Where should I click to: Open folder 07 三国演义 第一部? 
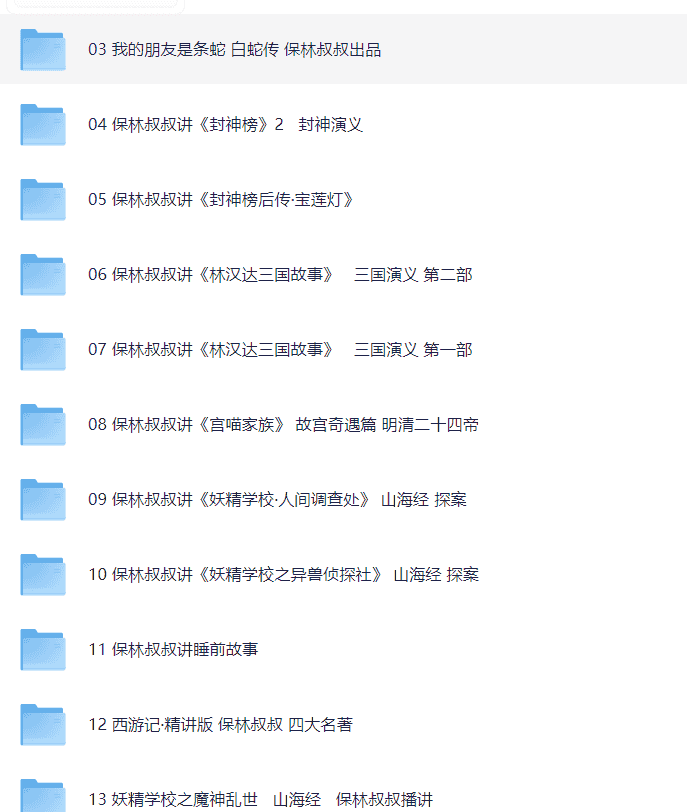click(279, 350)
